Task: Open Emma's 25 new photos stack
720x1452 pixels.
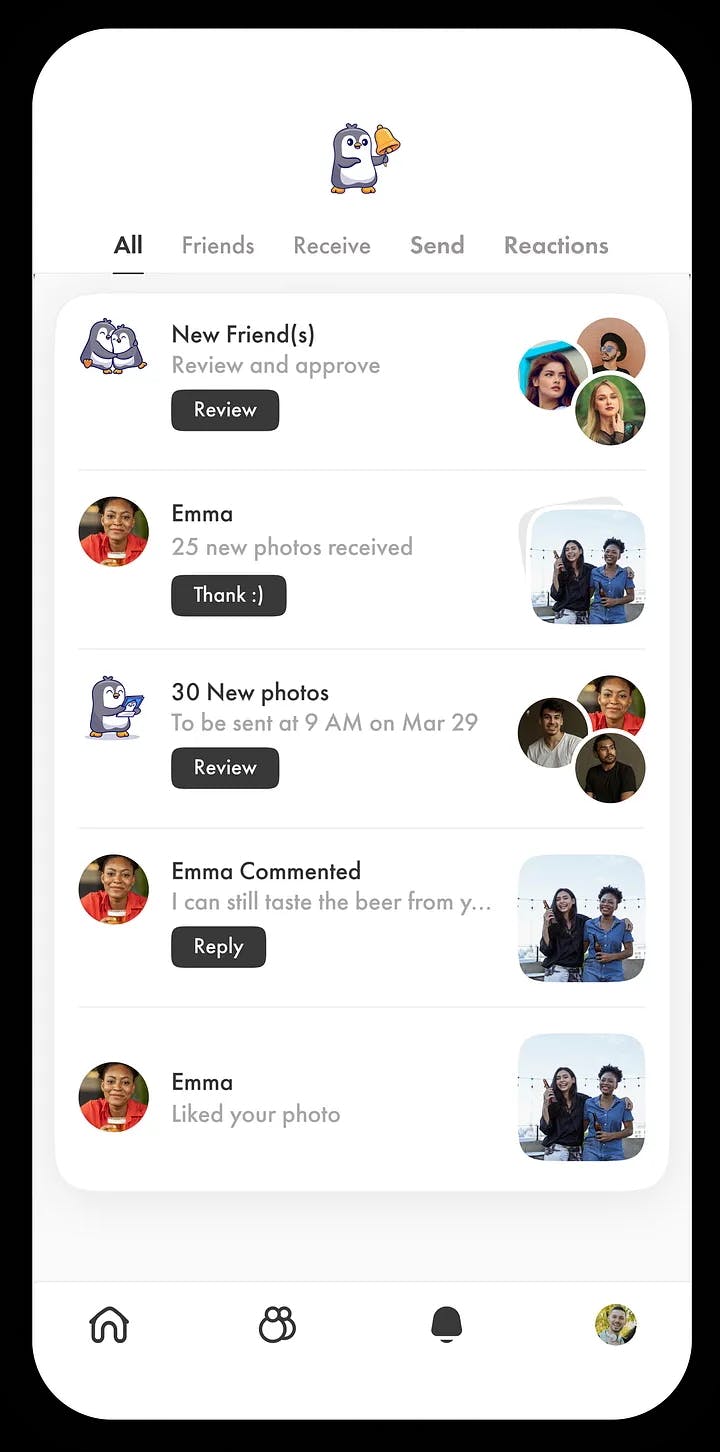Action: (585, 565)
